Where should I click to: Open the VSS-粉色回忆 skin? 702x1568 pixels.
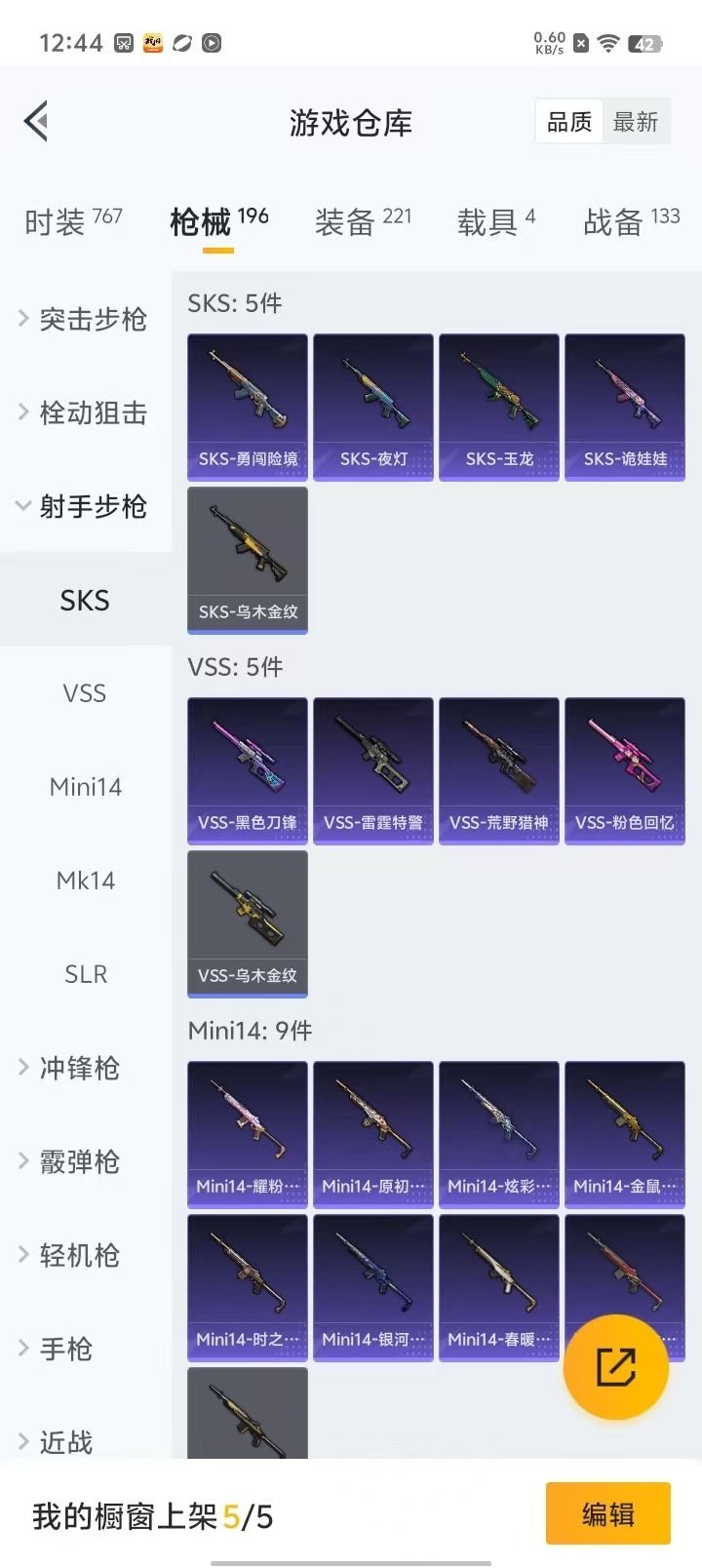pyautogui.click(x=625, y=770)
